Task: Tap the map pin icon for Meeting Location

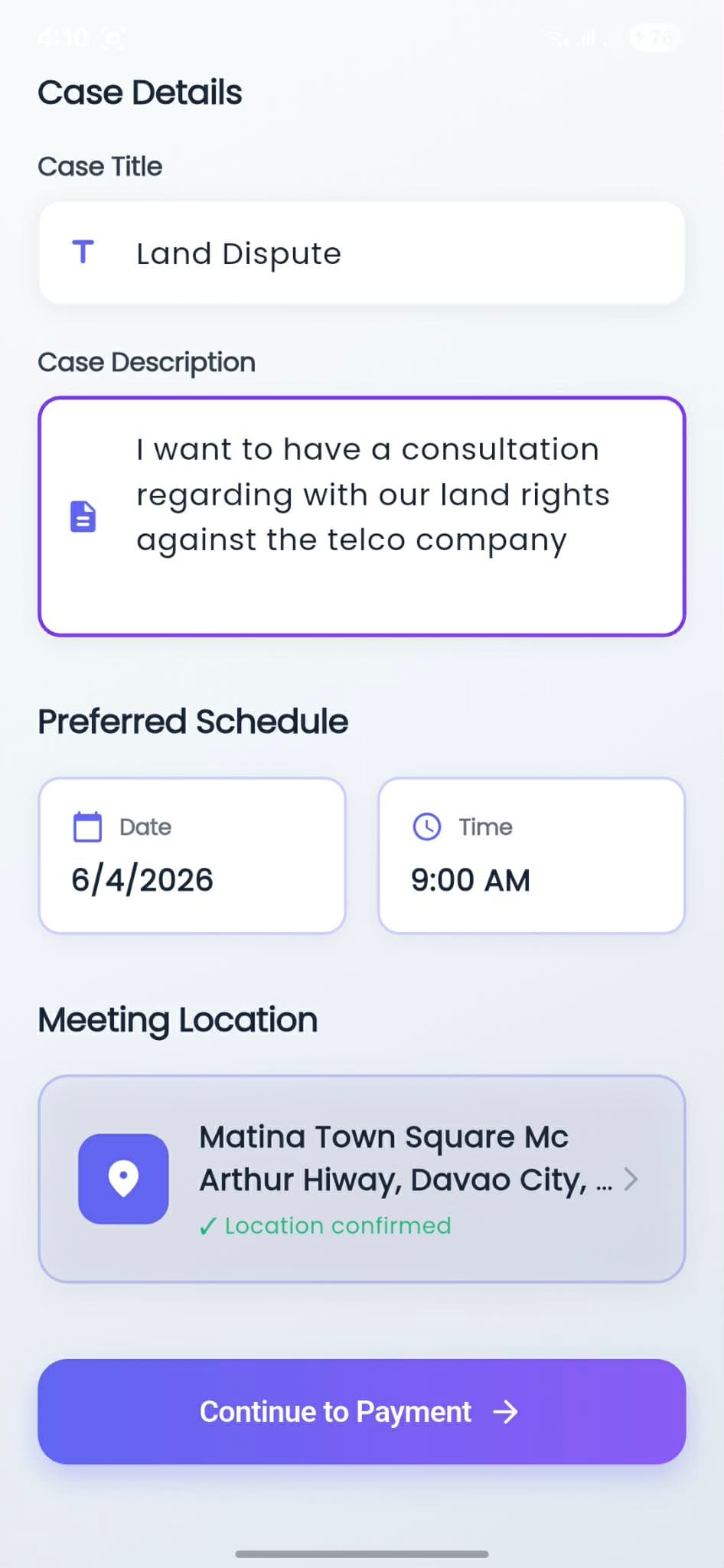Action: [123, 1178]
